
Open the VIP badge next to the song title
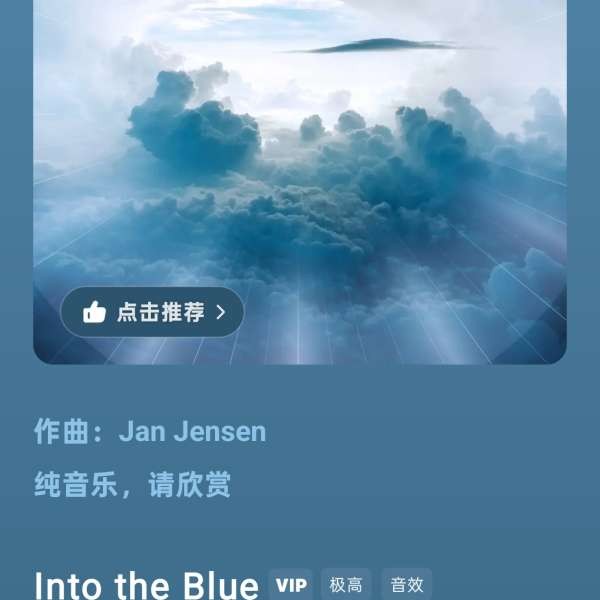coord(290,585)
